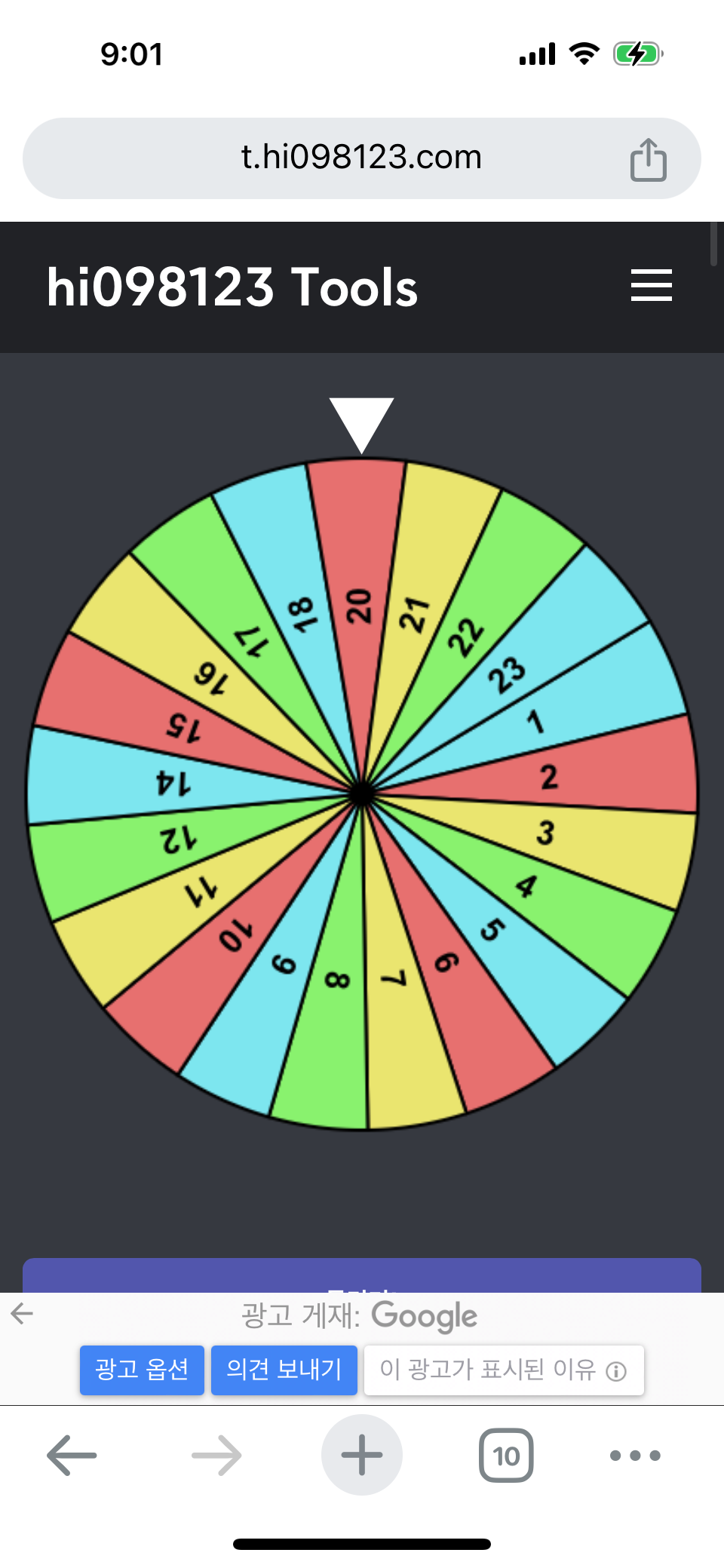
Task: Tap the back arrow on the ad banner
Action: point(22,1314)
